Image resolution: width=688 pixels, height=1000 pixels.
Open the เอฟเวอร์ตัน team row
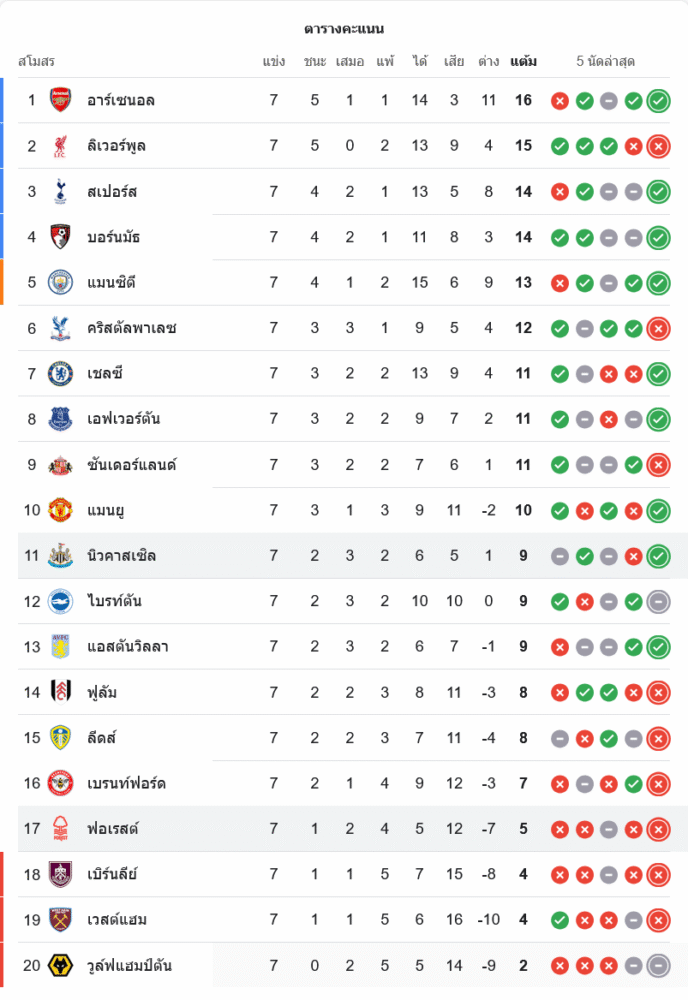[123, 419]
